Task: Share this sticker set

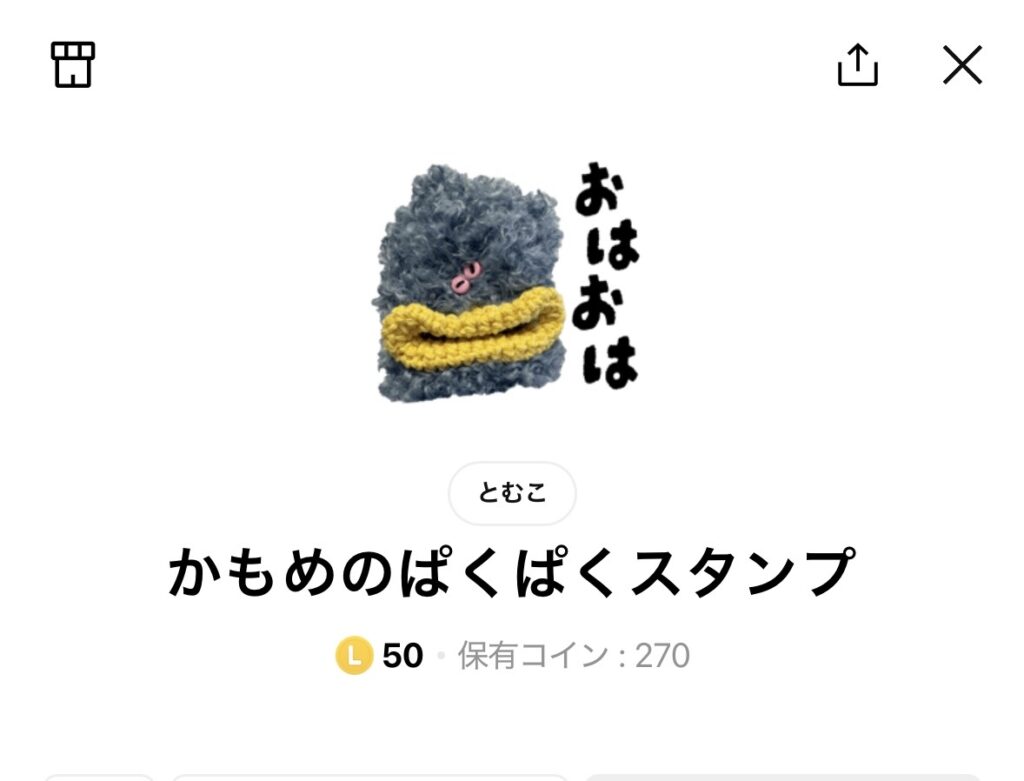Action: click(x=857, y=66)
